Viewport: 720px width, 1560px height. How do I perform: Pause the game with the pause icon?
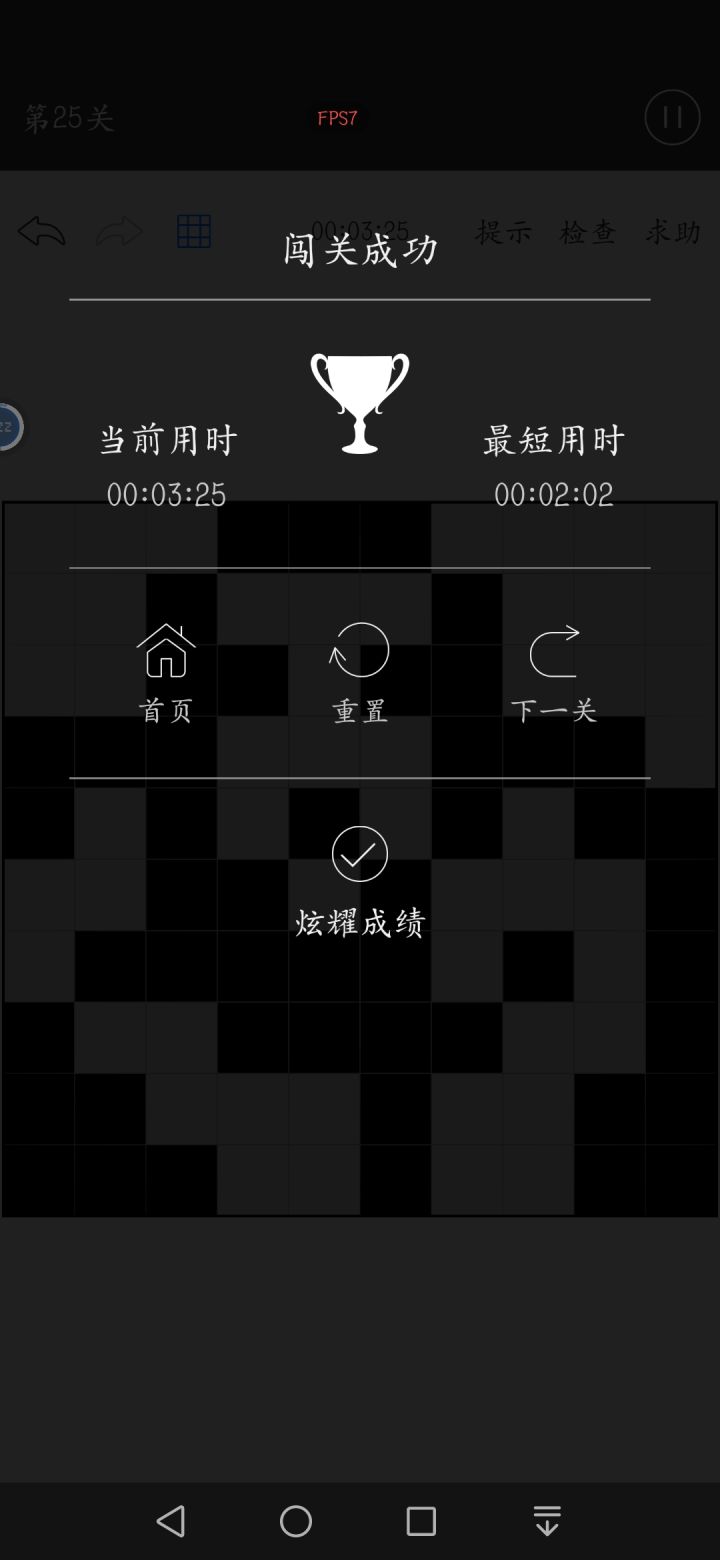[x=671, y=117]
